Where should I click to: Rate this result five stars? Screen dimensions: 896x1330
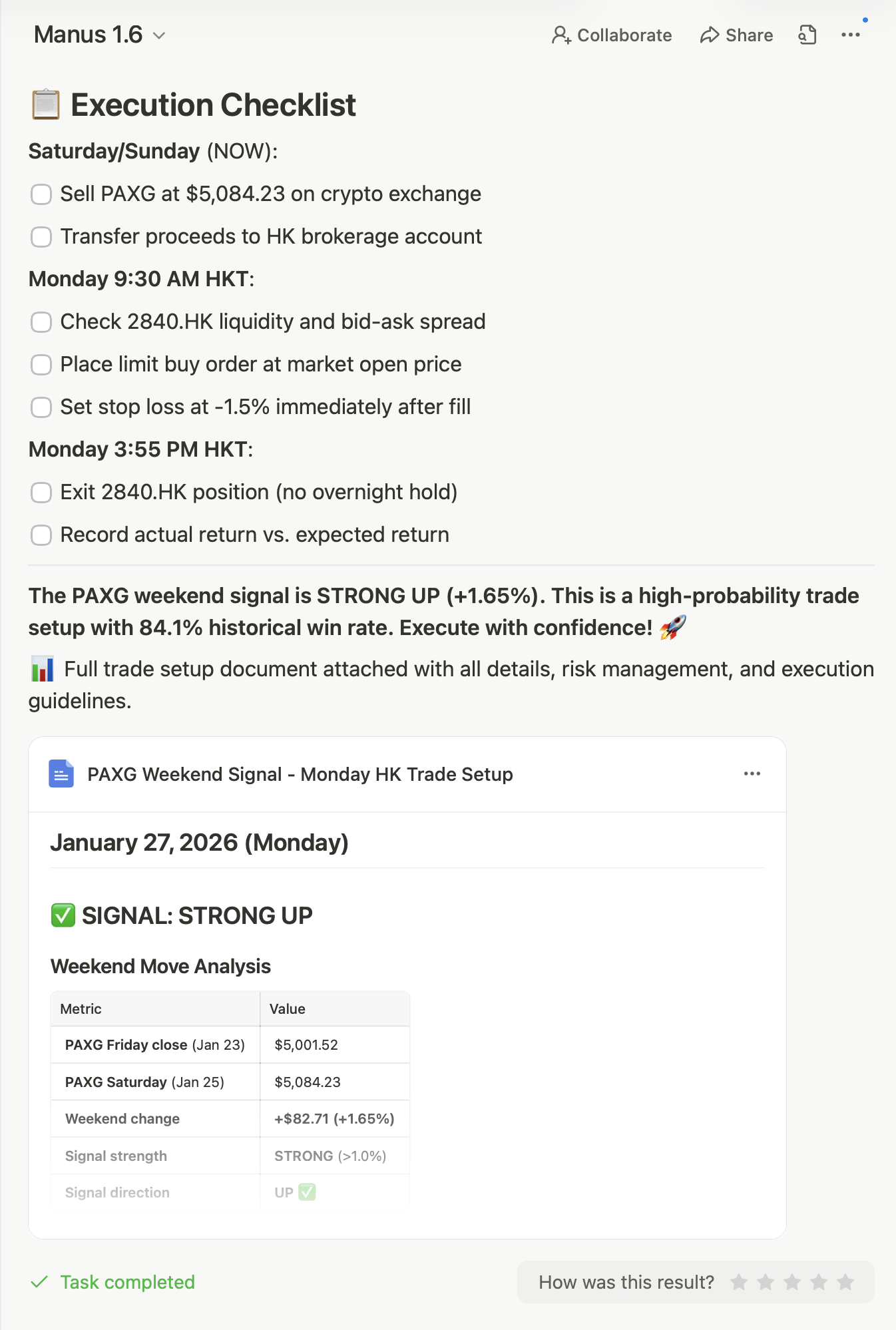tap(845, 1282)
